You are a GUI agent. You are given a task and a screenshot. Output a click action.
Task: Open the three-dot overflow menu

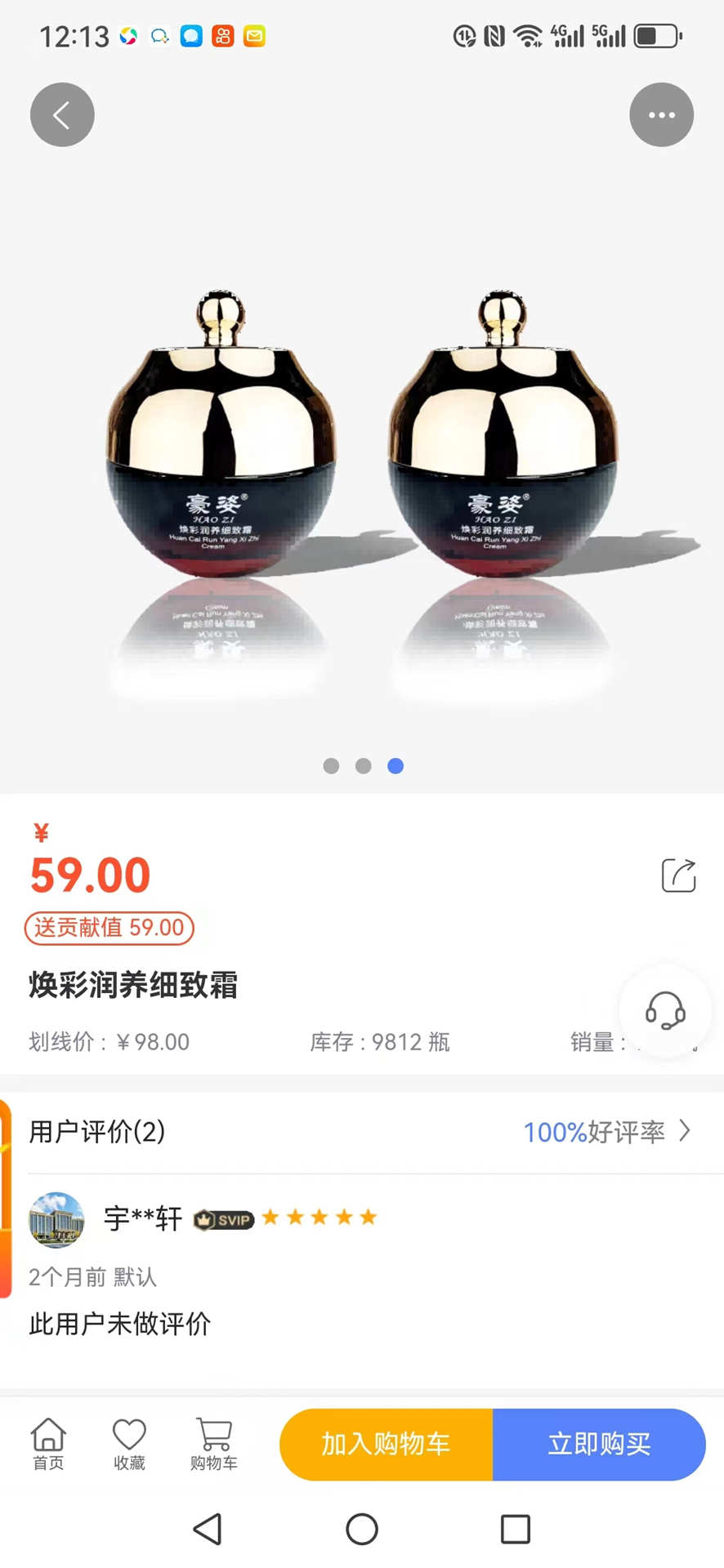[661, 115]
